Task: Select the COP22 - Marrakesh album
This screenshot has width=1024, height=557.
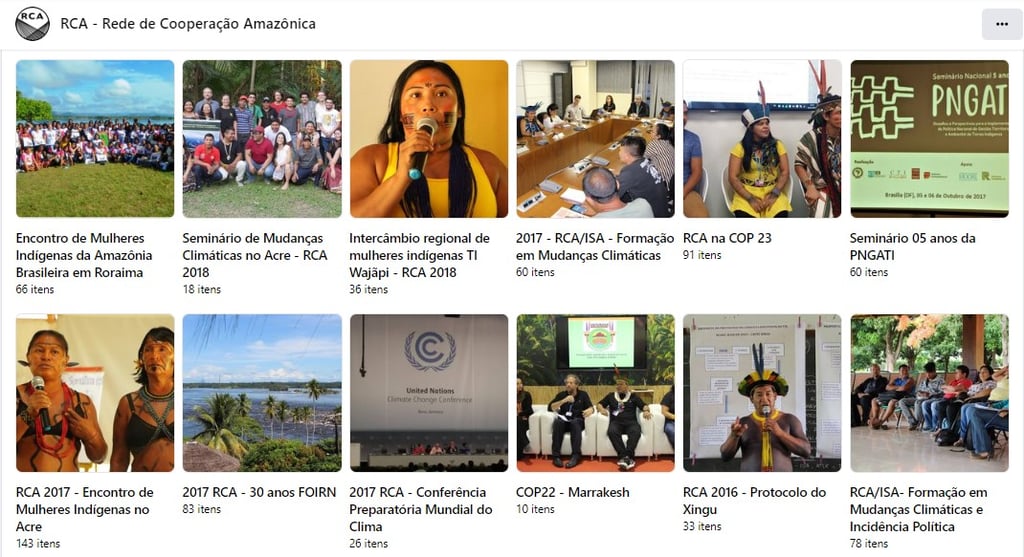Action: tap(595, 393)
